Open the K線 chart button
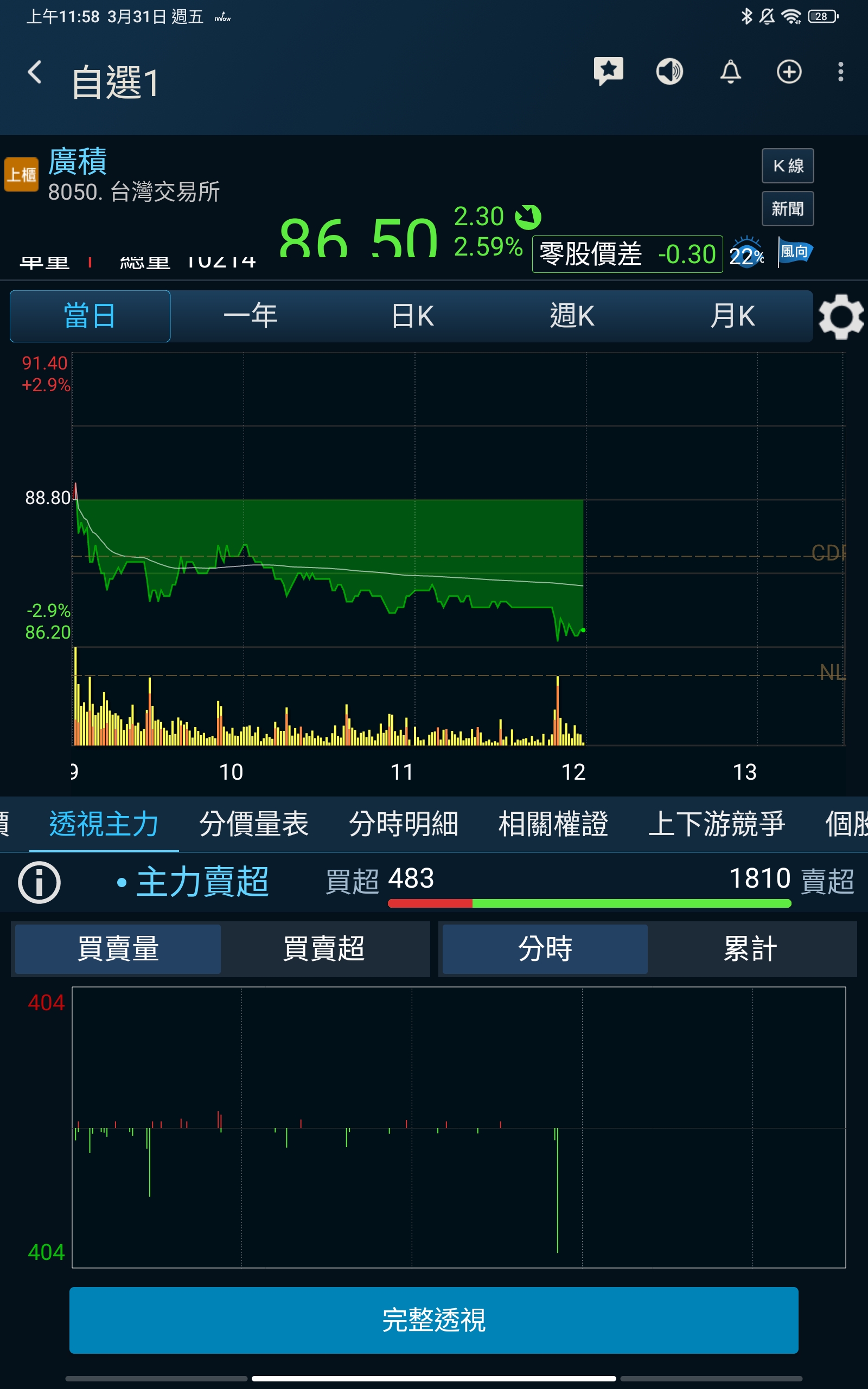The height and width of the screenshot is (1389, 868). click(x=787, y=166)
